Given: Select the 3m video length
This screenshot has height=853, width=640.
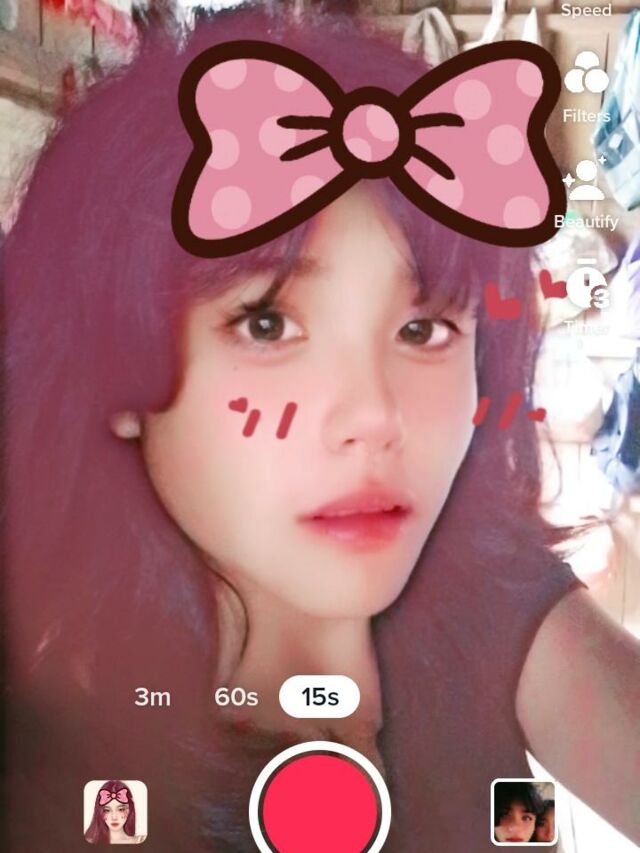Looking at the screenshot, I should [152, 697].
